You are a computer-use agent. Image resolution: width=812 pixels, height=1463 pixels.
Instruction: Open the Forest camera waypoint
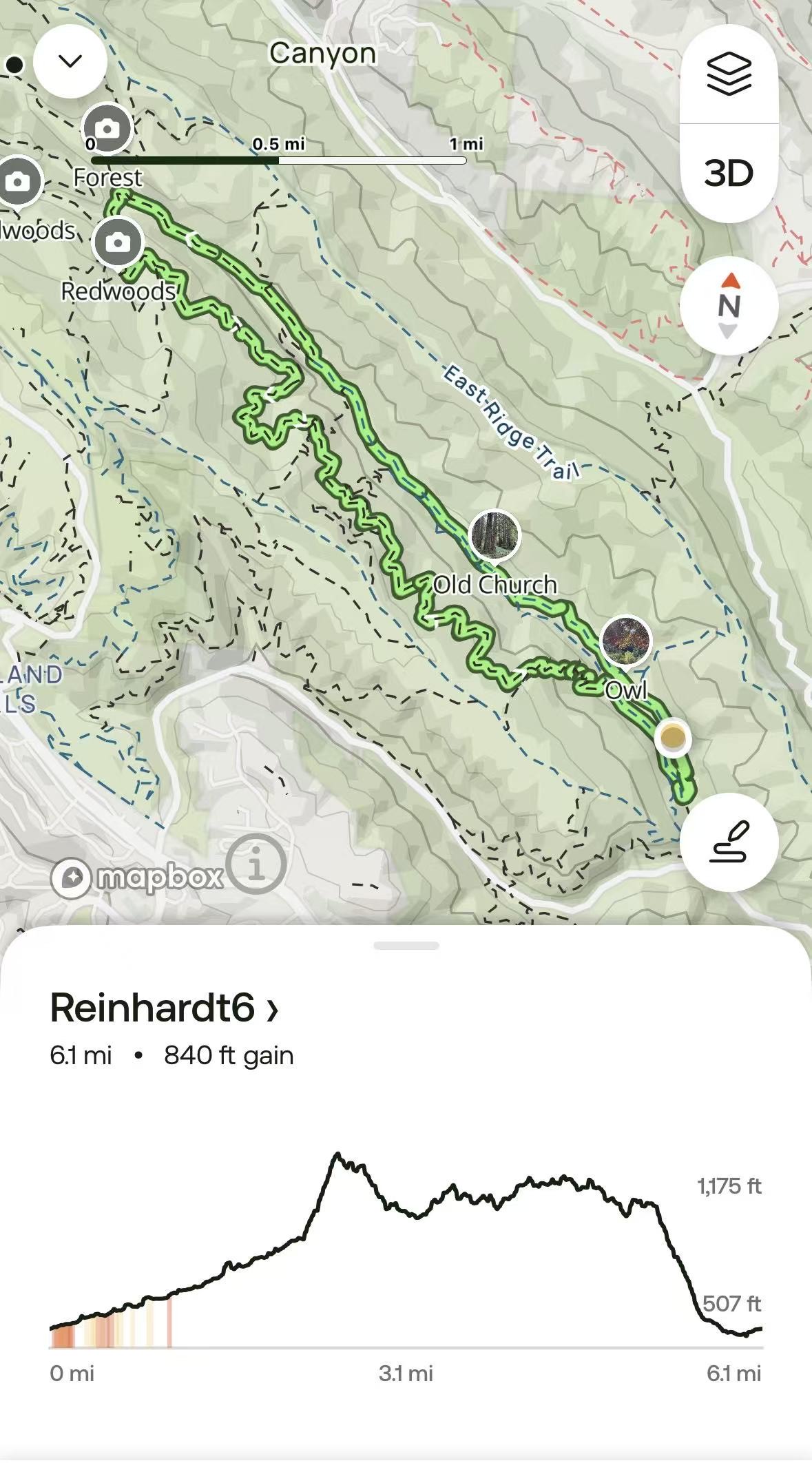click(x=107, y=129)
